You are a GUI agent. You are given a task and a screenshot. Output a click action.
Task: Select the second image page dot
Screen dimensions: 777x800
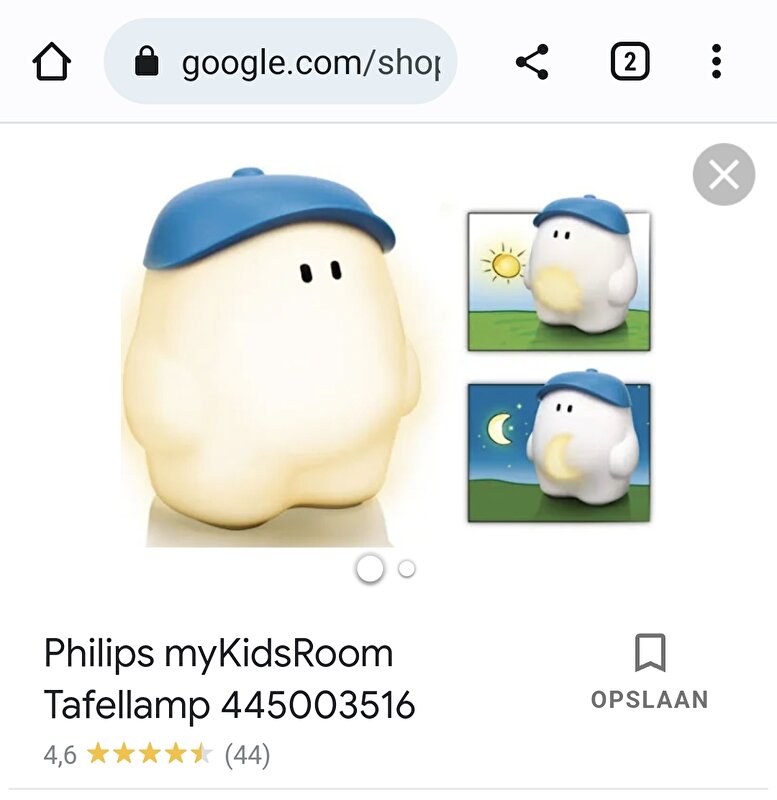pyautogui.click(x=407, y=569)
